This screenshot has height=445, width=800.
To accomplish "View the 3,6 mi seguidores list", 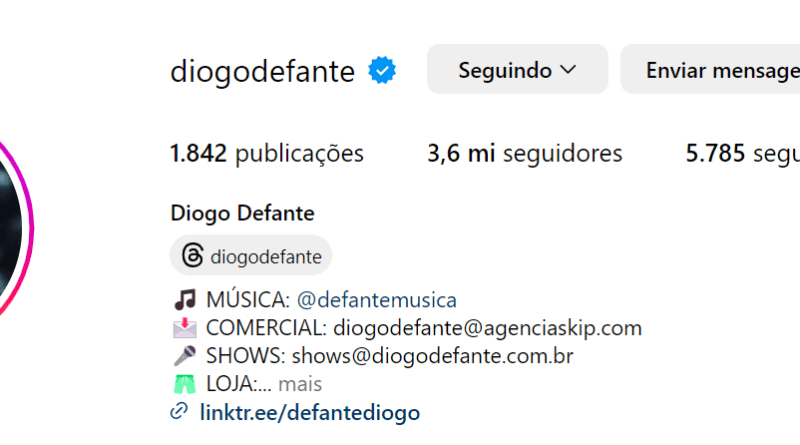I will tap(524, 153).
